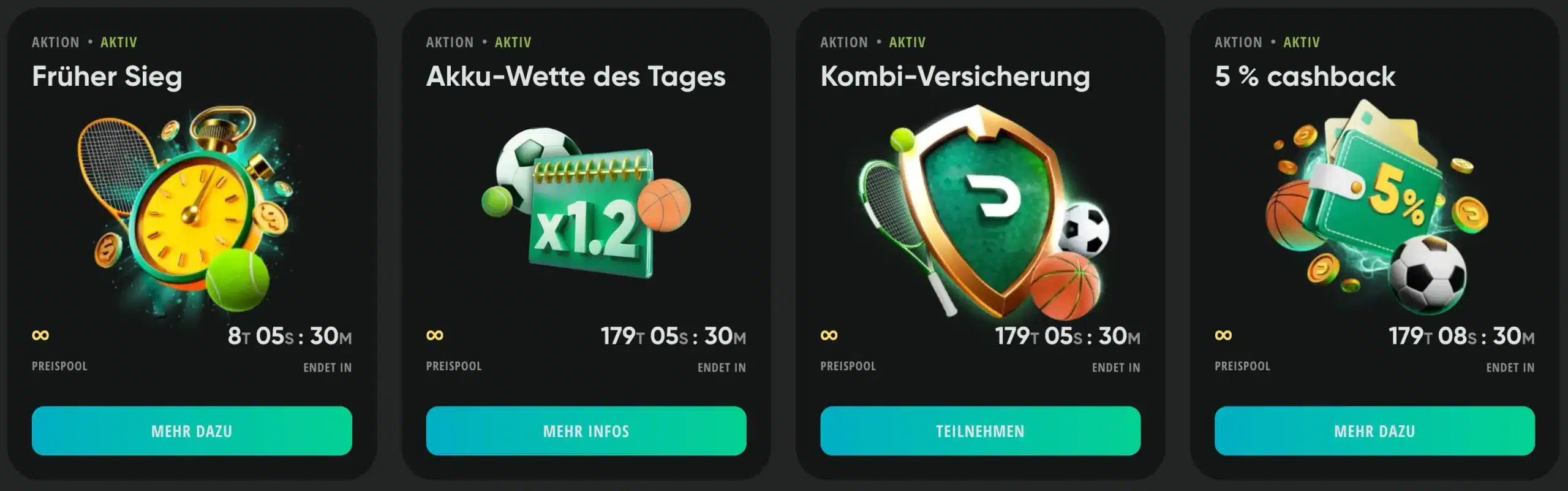Tap Mehr Dazu under Früher Sieg

[192, 431]
